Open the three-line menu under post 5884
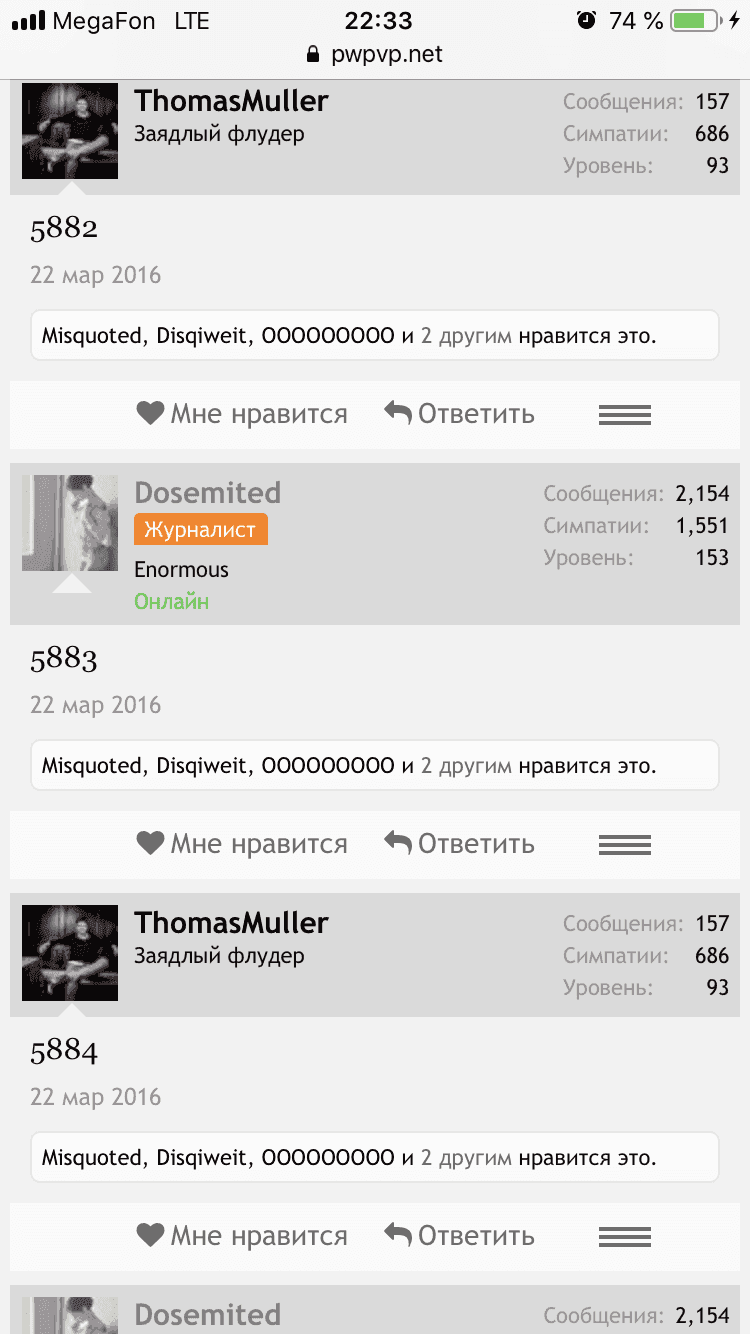750x1334 pixels. tap(624, 1237)
